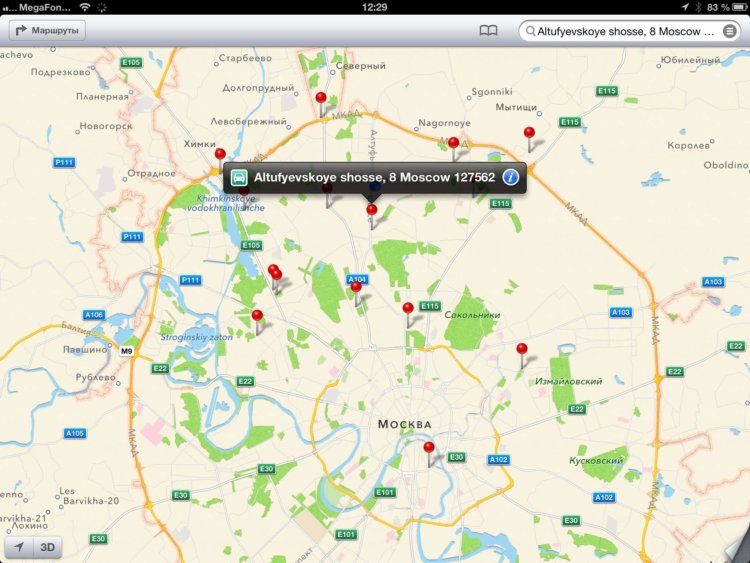Image resolution: width=750 pixels, height=563 pixels.
Task: Center map on current location
Action: 19,547
